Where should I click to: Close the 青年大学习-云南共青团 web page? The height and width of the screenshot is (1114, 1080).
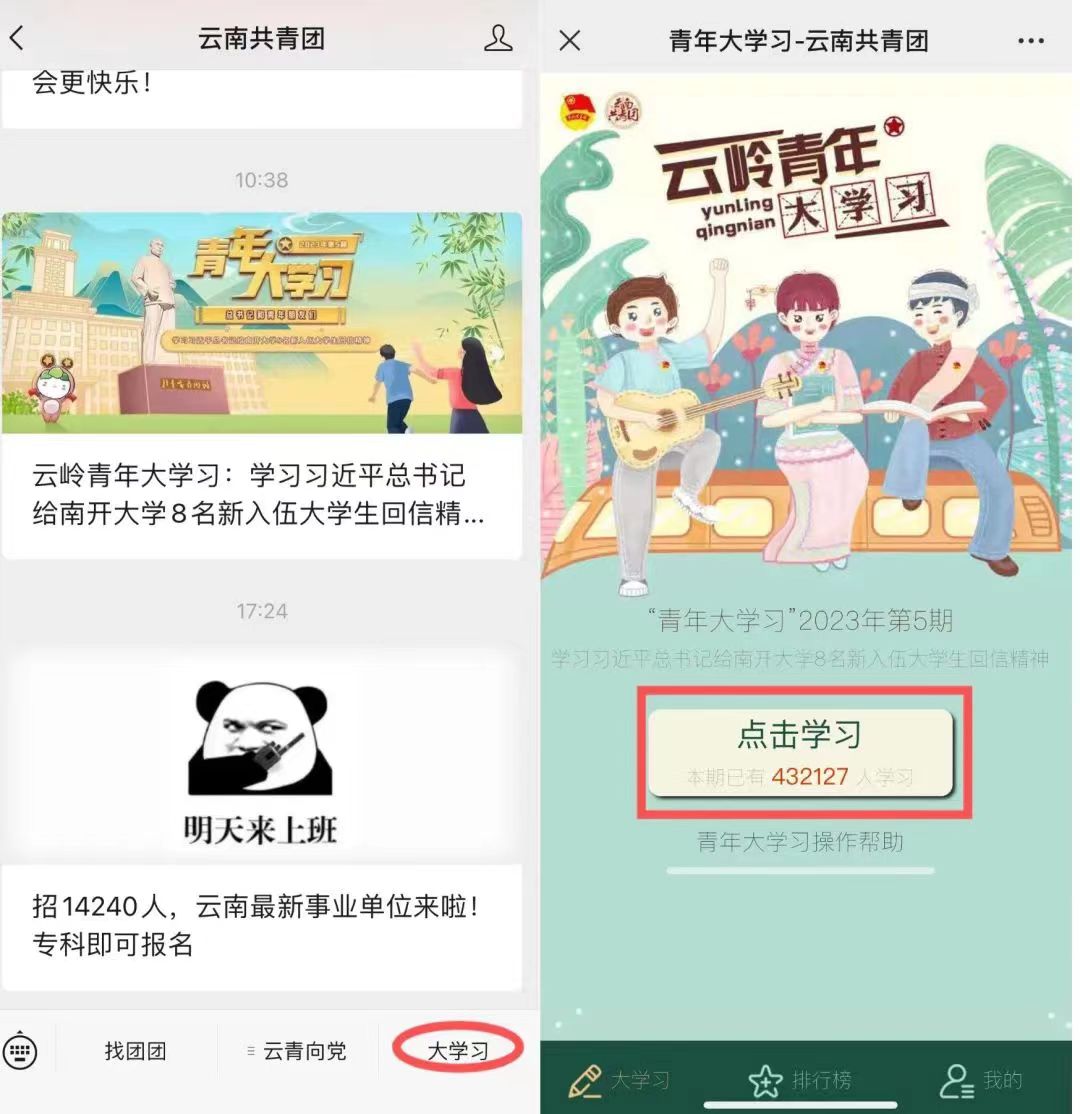(569, 40)
